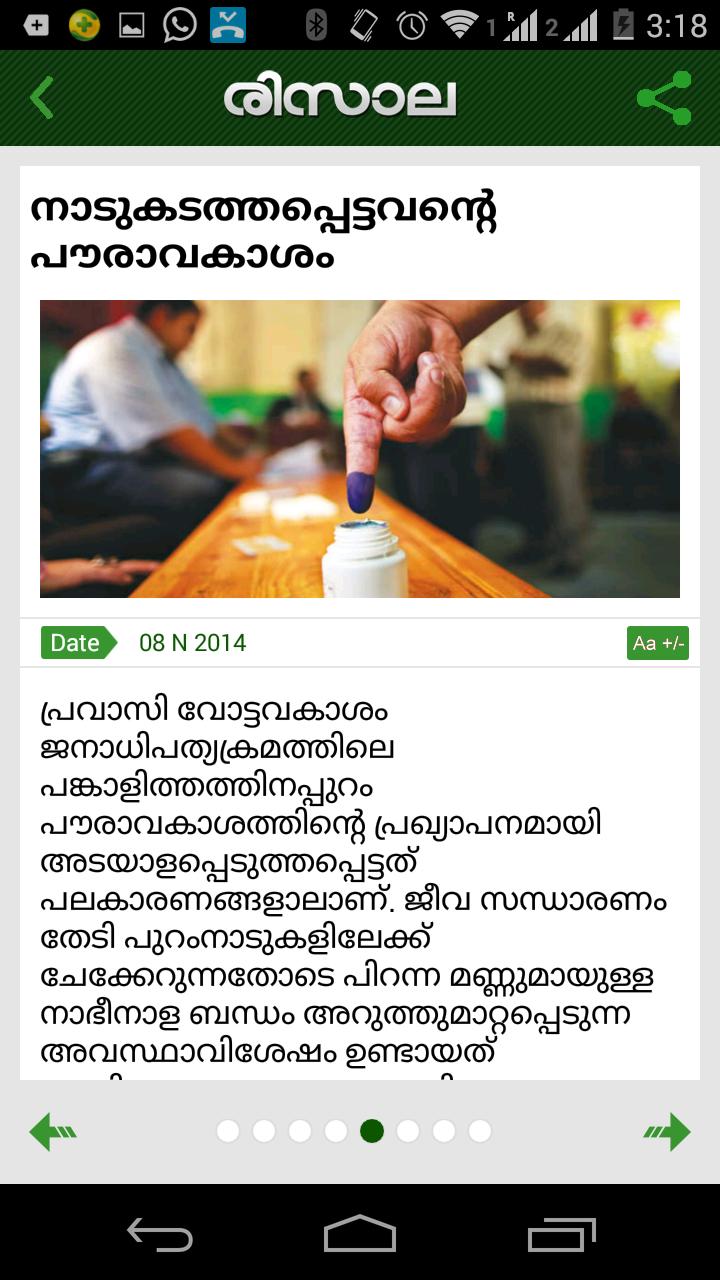
Task: Tap the രിസാല app title
Action: click(x=360, y=98)
